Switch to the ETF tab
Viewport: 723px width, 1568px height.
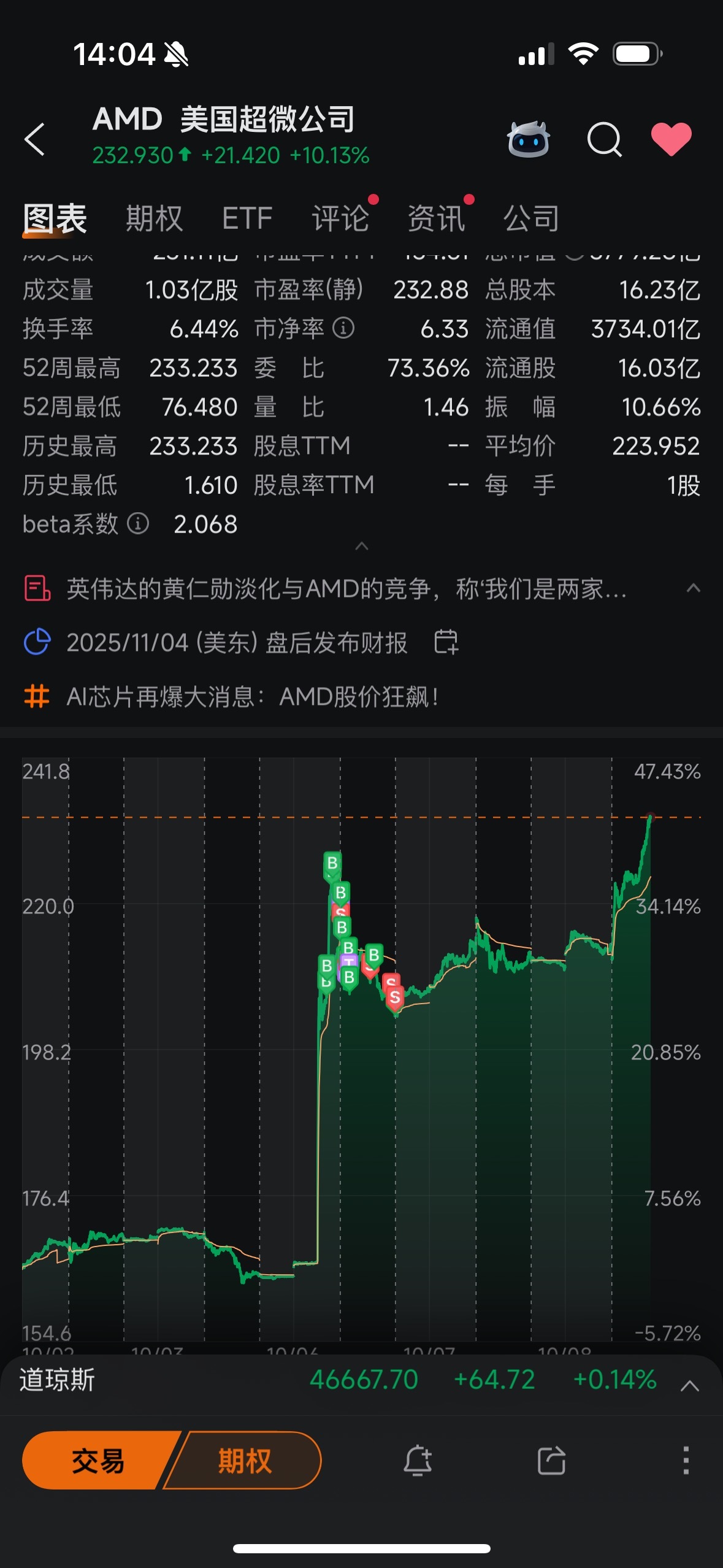(x=247, y=218)
